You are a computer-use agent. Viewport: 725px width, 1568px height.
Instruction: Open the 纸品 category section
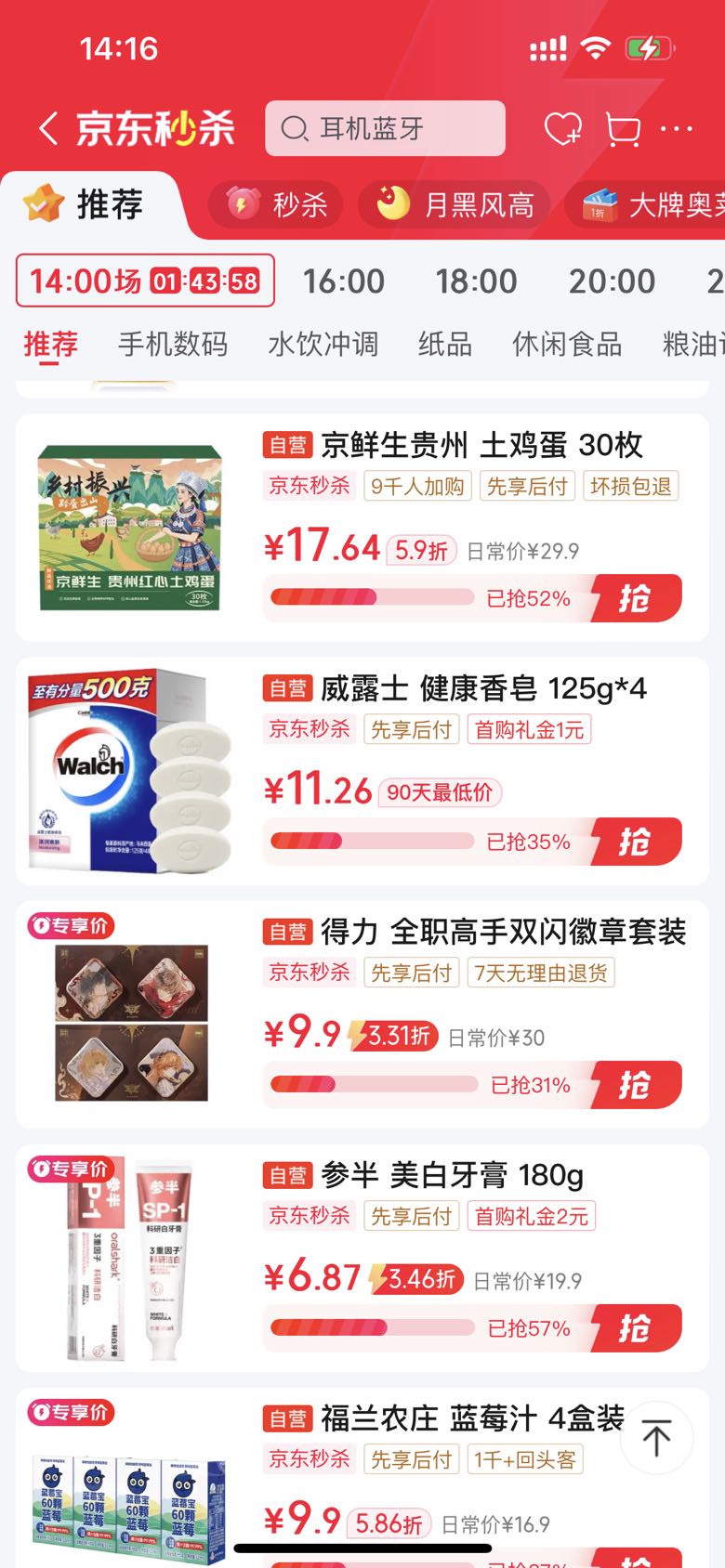click(443, 344)
